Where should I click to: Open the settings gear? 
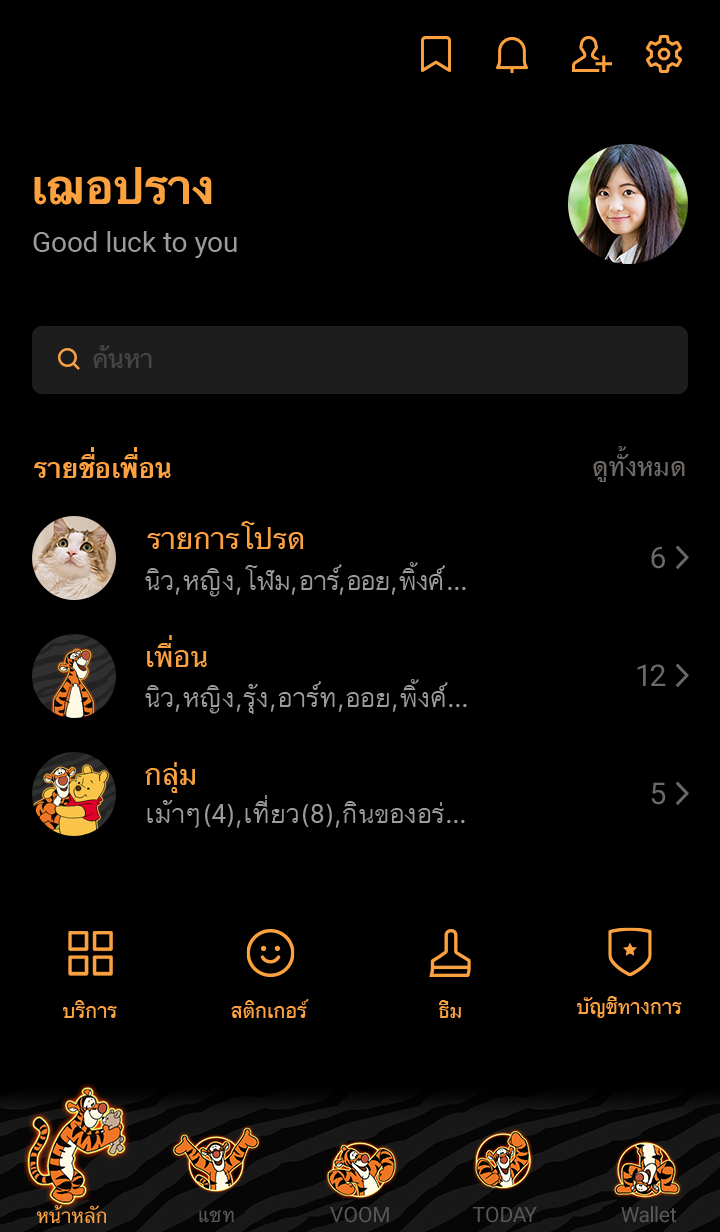664,54
